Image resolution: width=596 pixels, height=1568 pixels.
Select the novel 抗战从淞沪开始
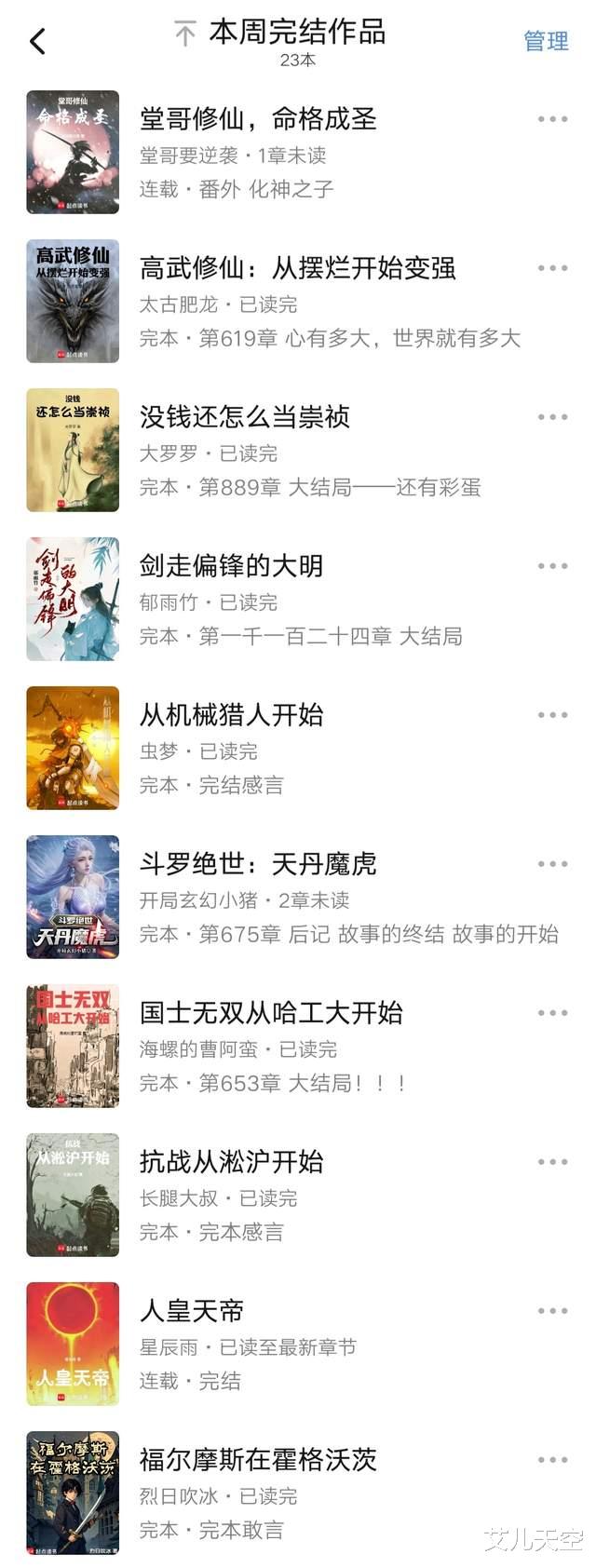click(x=232, y=1162)
